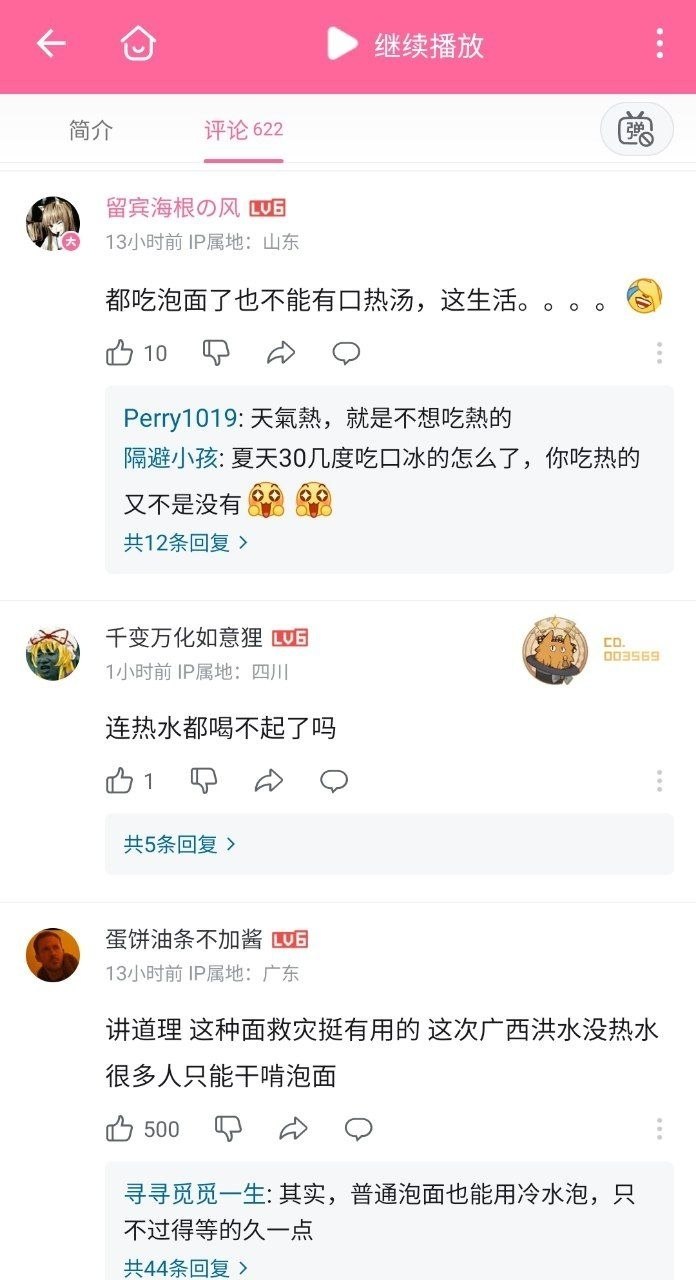Open Perry1019's profile from the reply

click(x=180, y=417)
